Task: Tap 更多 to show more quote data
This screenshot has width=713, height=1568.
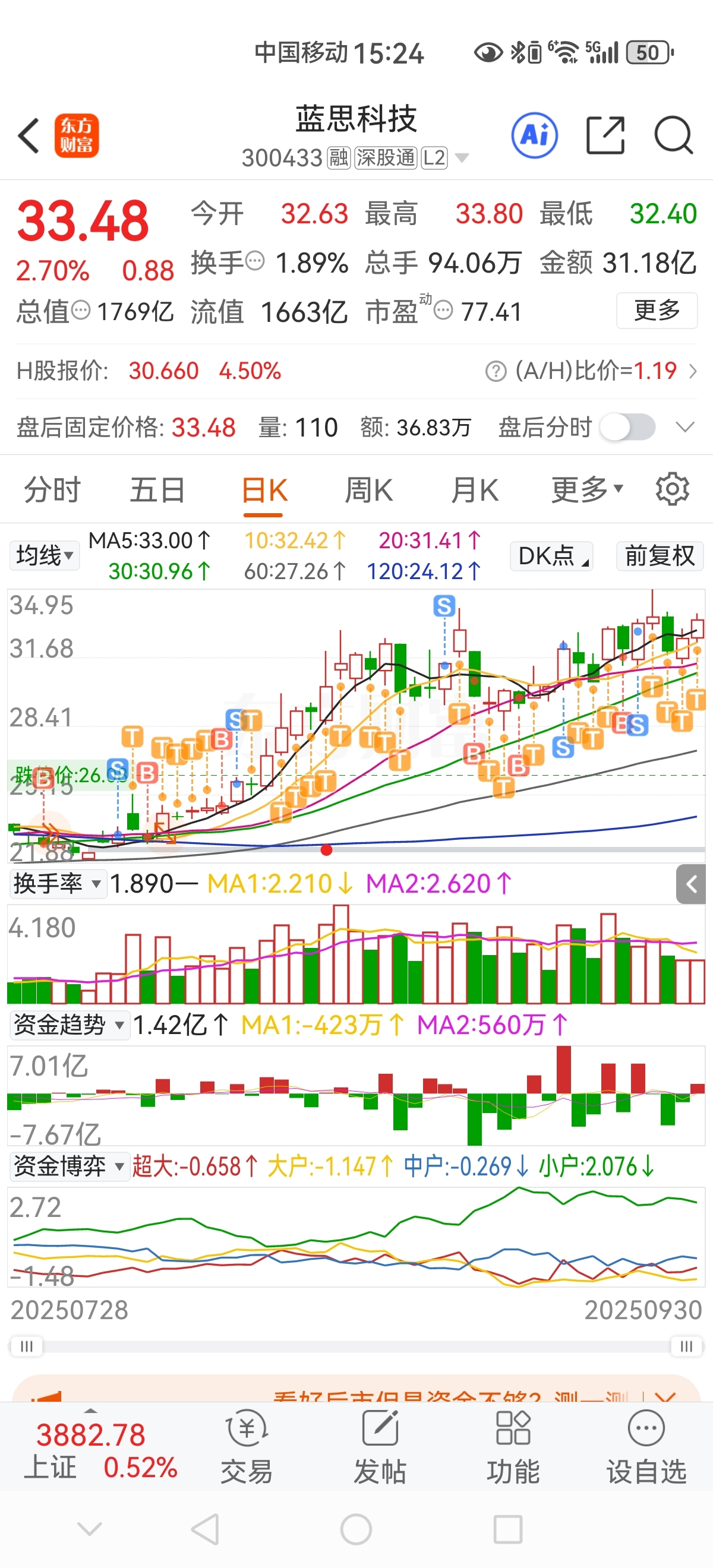Action: coord(657,311)
